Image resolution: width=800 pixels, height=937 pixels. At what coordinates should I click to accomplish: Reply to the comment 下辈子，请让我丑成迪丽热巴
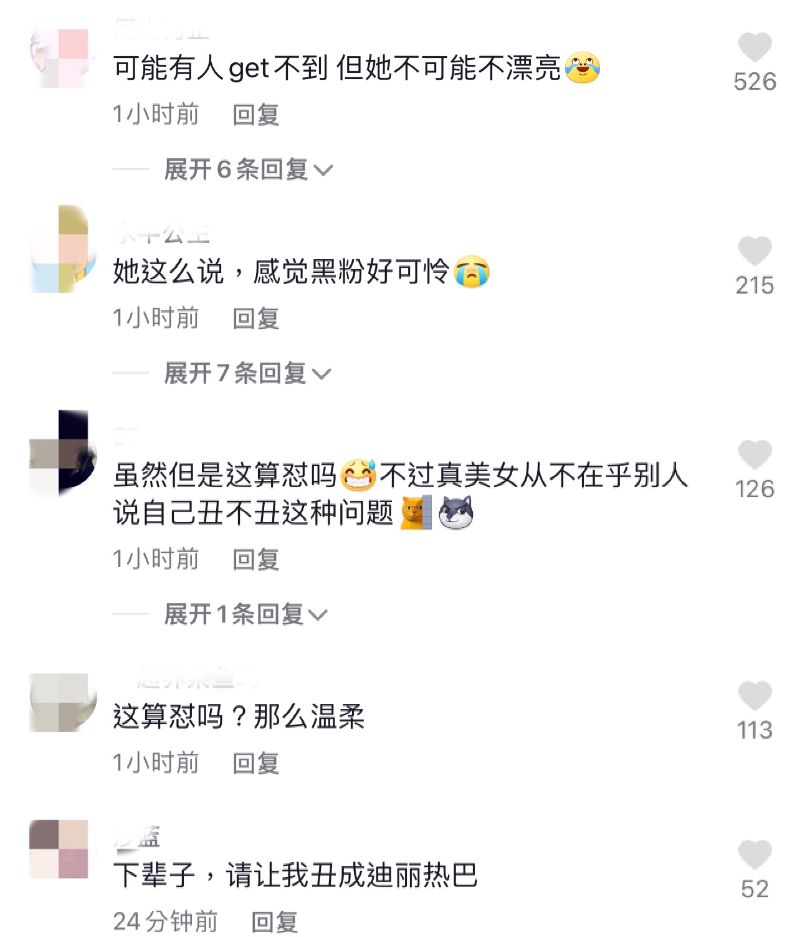point(274,921)
